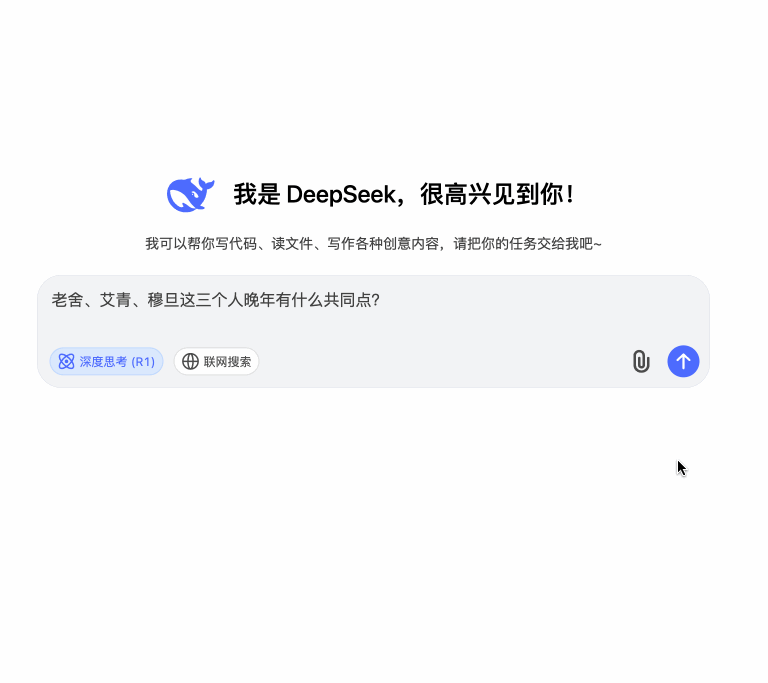The height and width of the screenshot is (683, 768).
Task: Send the message with the blue arrow
Action: click(x=683, y=361)
